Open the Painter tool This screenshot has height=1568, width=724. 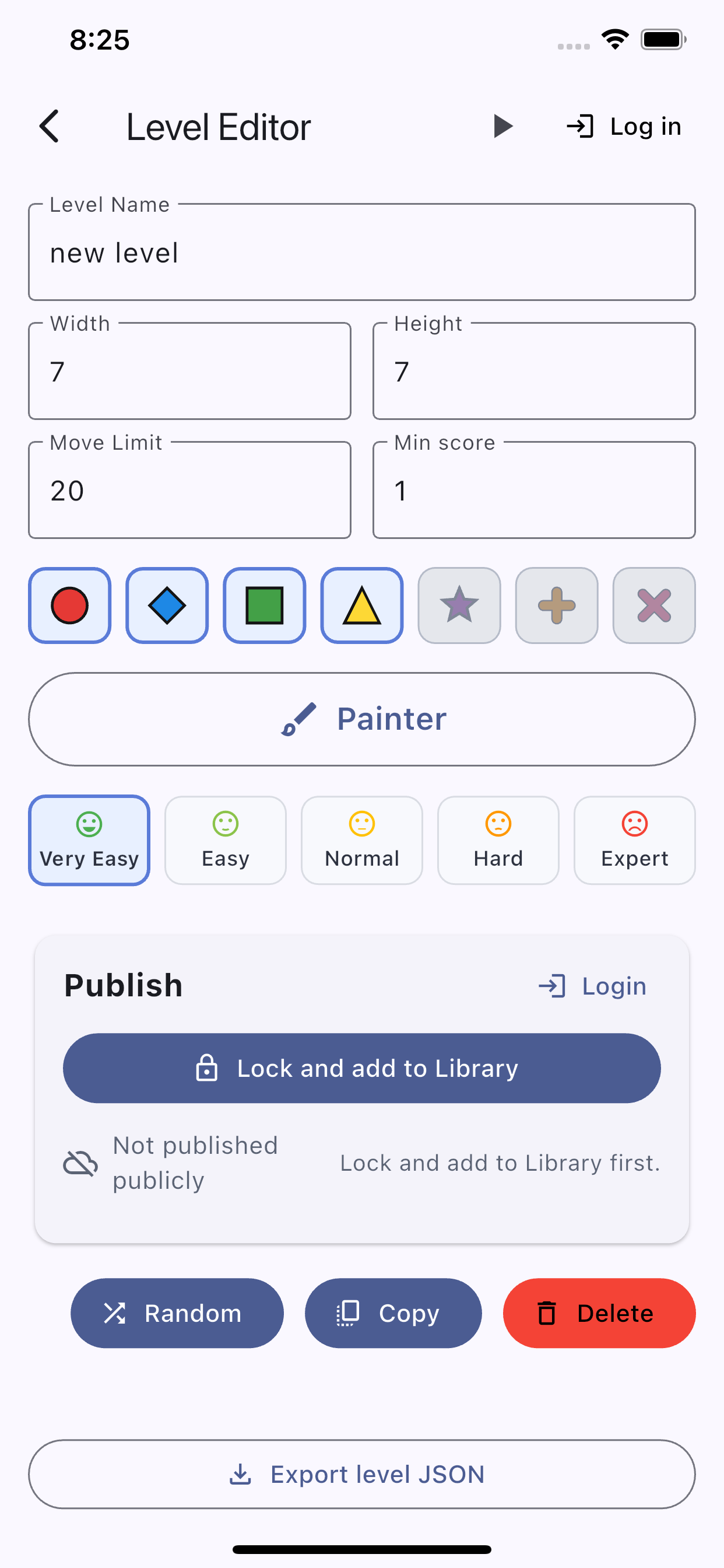(362, 719)
